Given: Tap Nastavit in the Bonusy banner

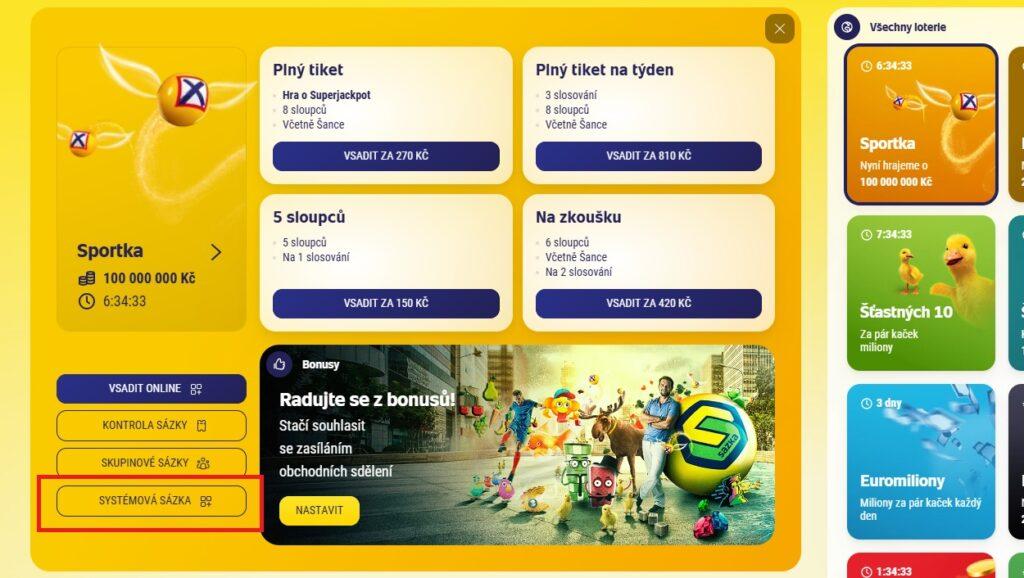Looking at the screenshot, I should point(319,510).
